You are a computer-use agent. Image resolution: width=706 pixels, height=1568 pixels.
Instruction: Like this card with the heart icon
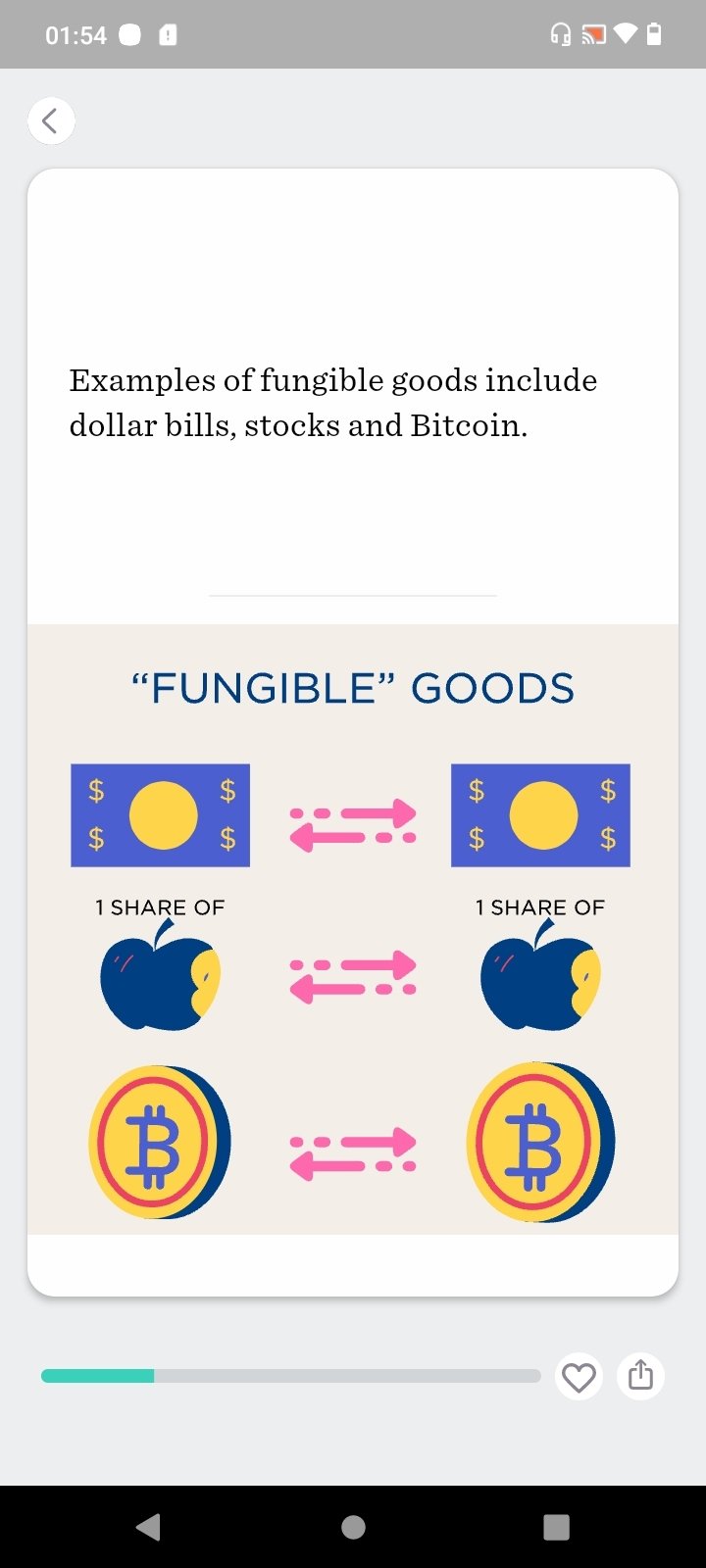click(x=579, y=1377)
